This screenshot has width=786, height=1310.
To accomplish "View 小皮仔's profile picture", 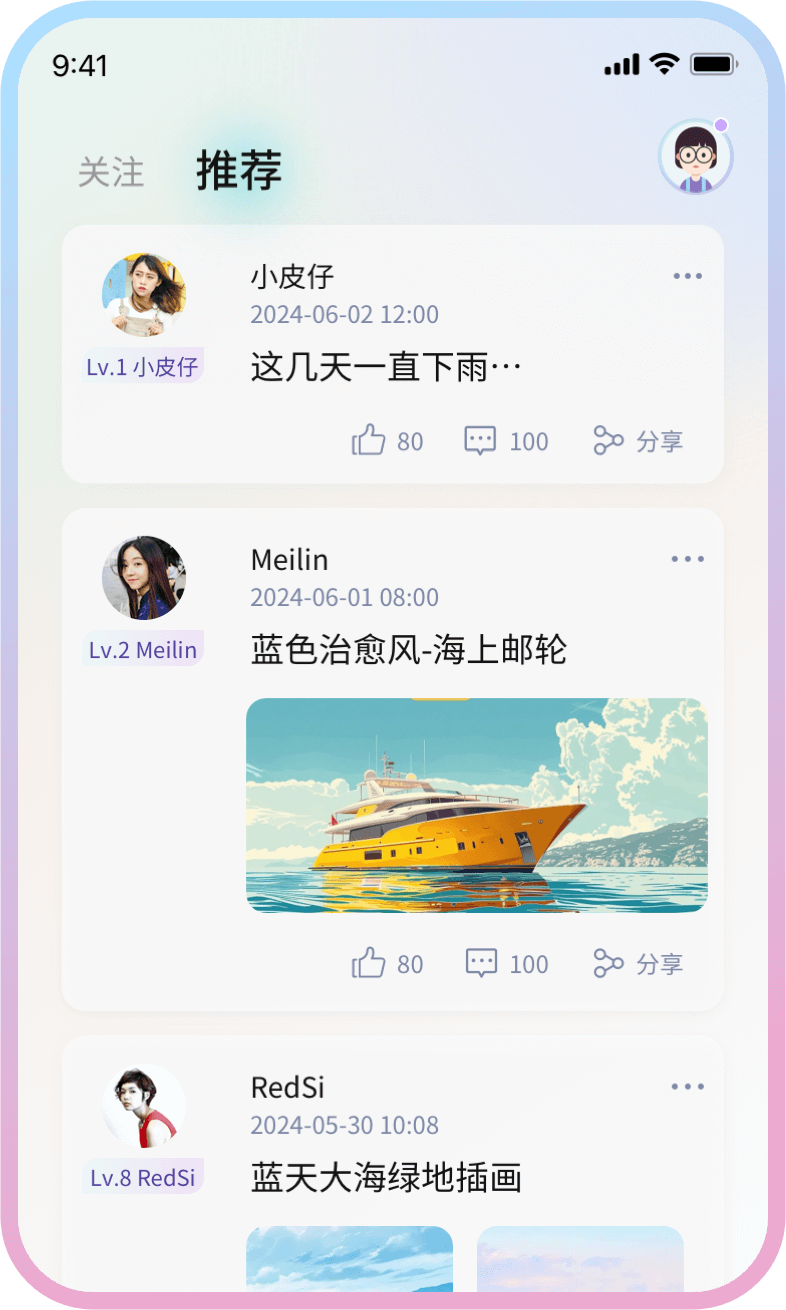I will click(x=144, y=295).
